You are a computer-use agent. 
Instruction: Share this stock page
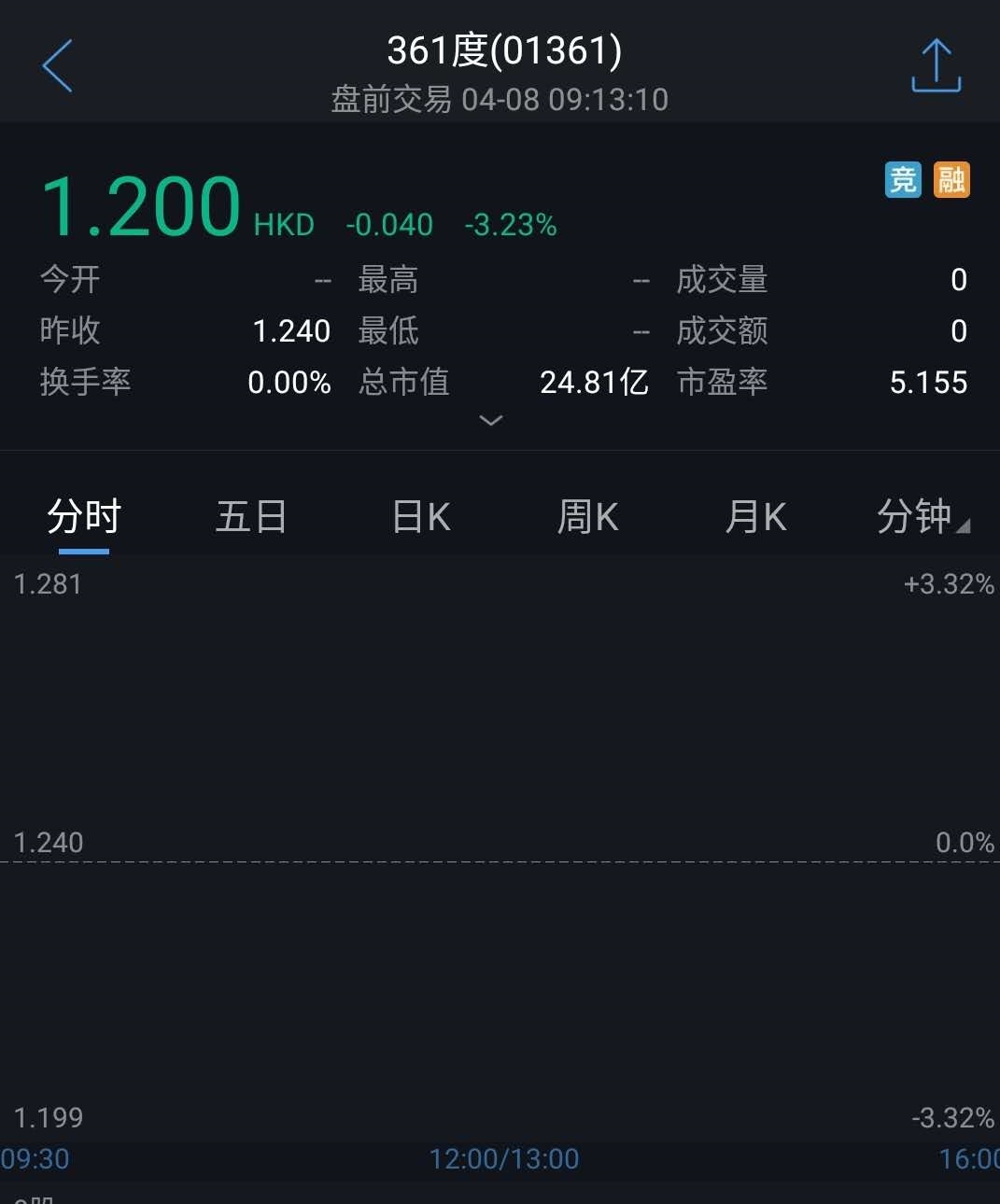pyautogui.click(x=936, y=65)
